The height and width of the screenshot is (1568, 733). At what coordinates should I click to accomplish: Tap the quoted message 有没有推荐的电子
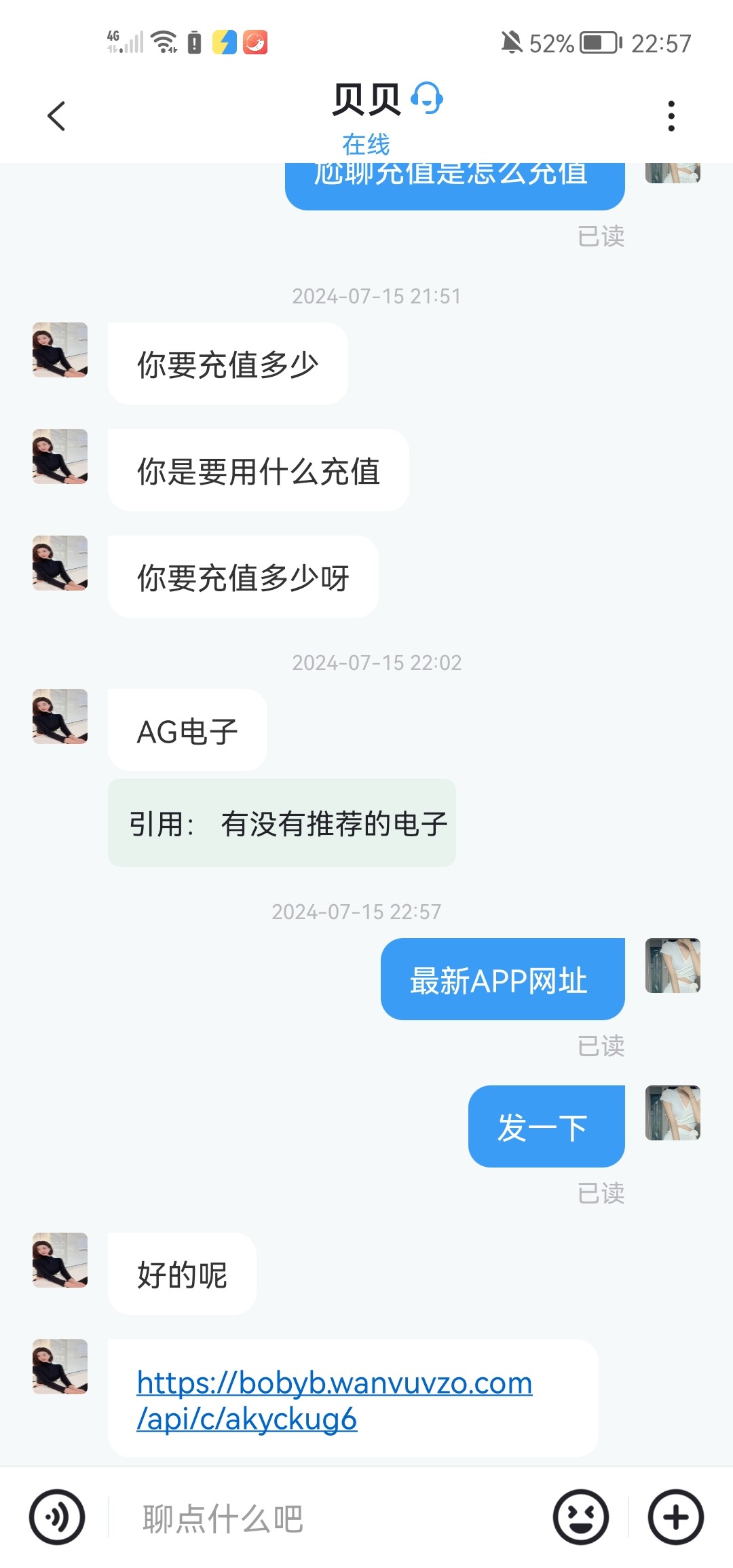(x=282, y=823)
